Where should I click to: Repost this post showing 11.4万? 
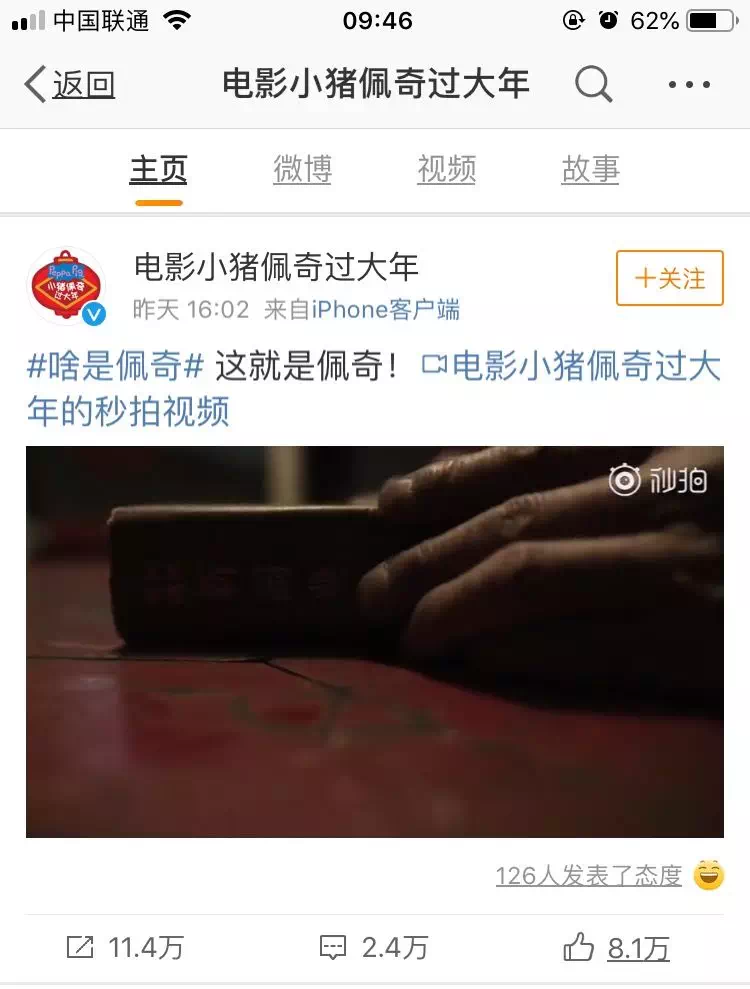[125, 947]
